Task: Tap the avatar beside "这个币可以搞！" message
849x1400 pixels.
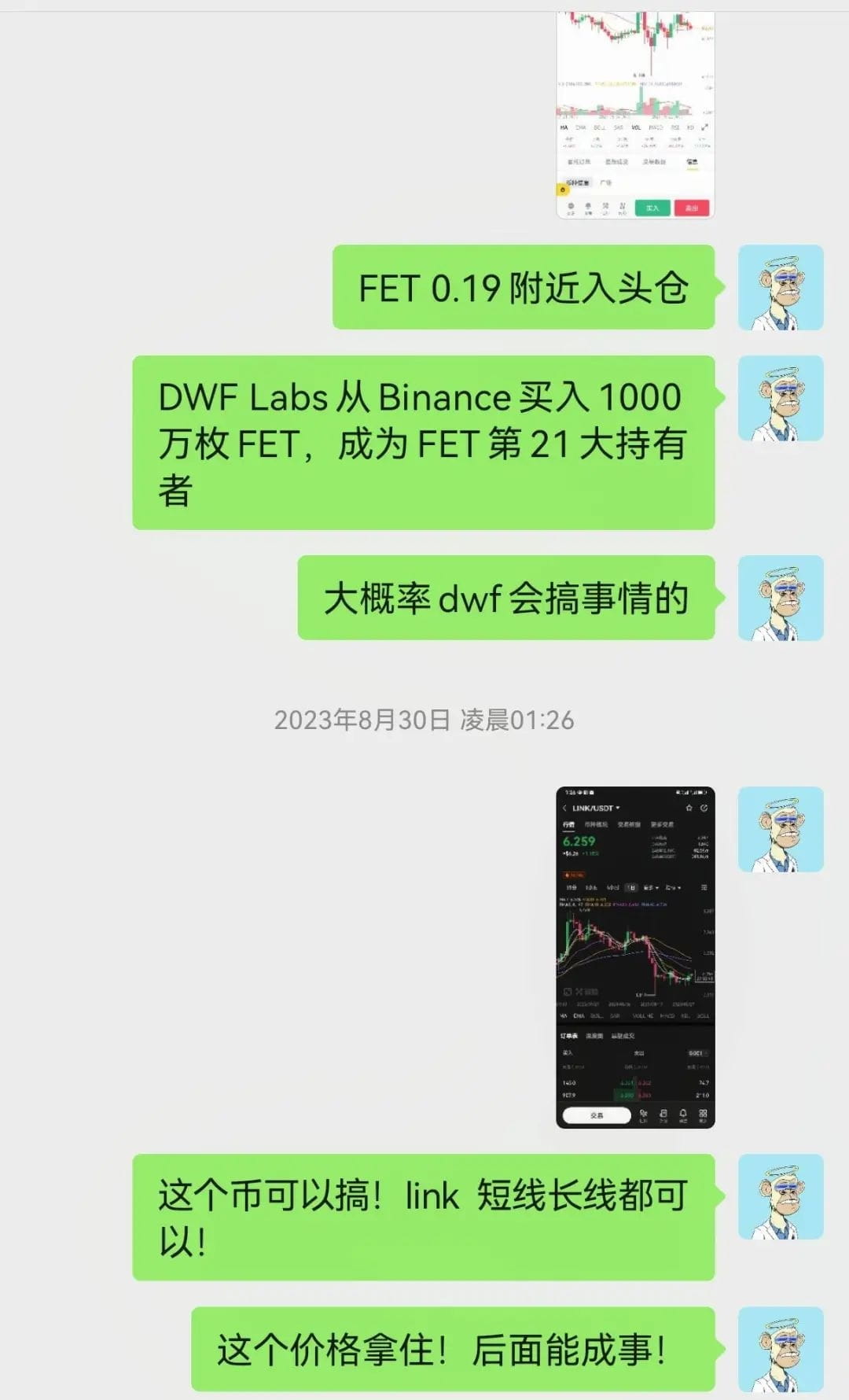Action: [x=781, y=1196]
